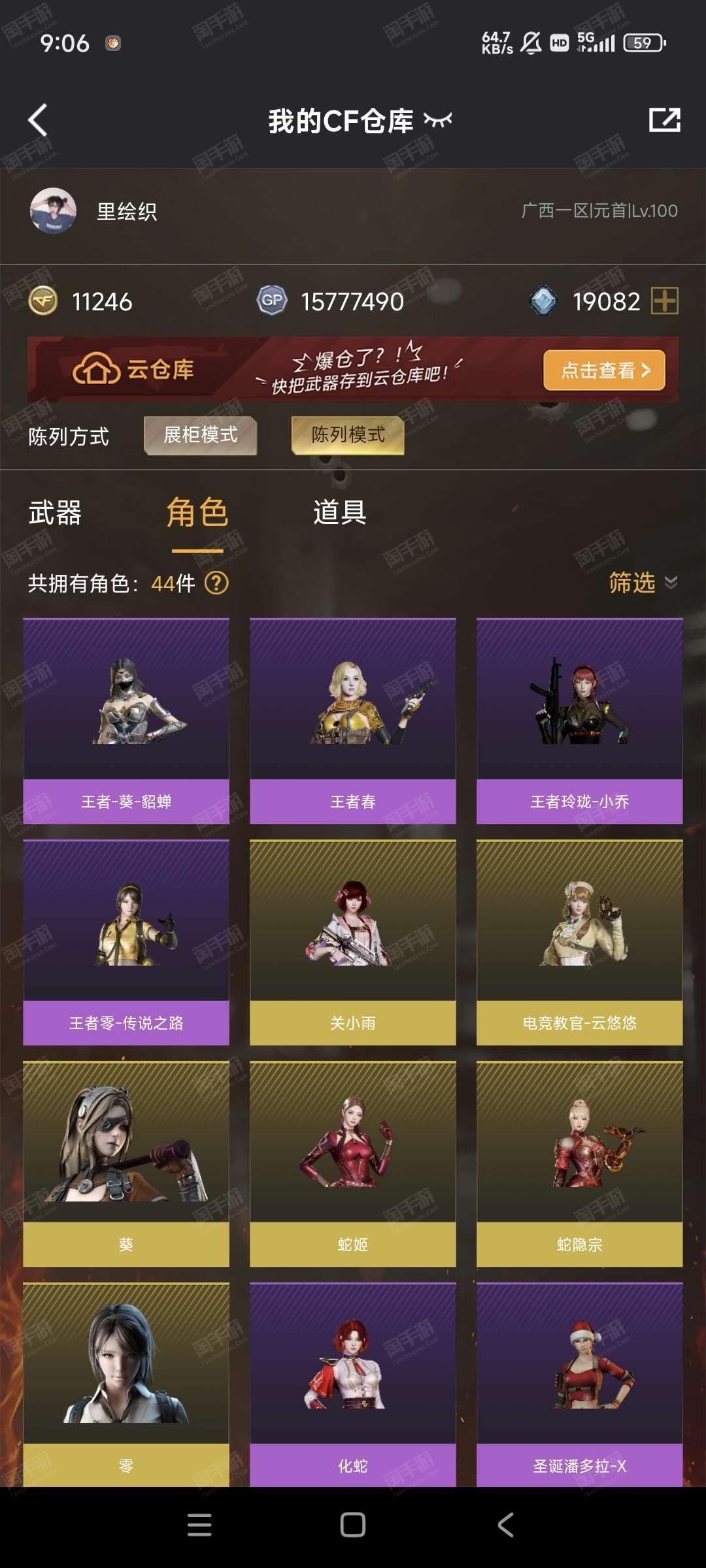
Task: View the 王者春 character card
Action: pos(353,721)
